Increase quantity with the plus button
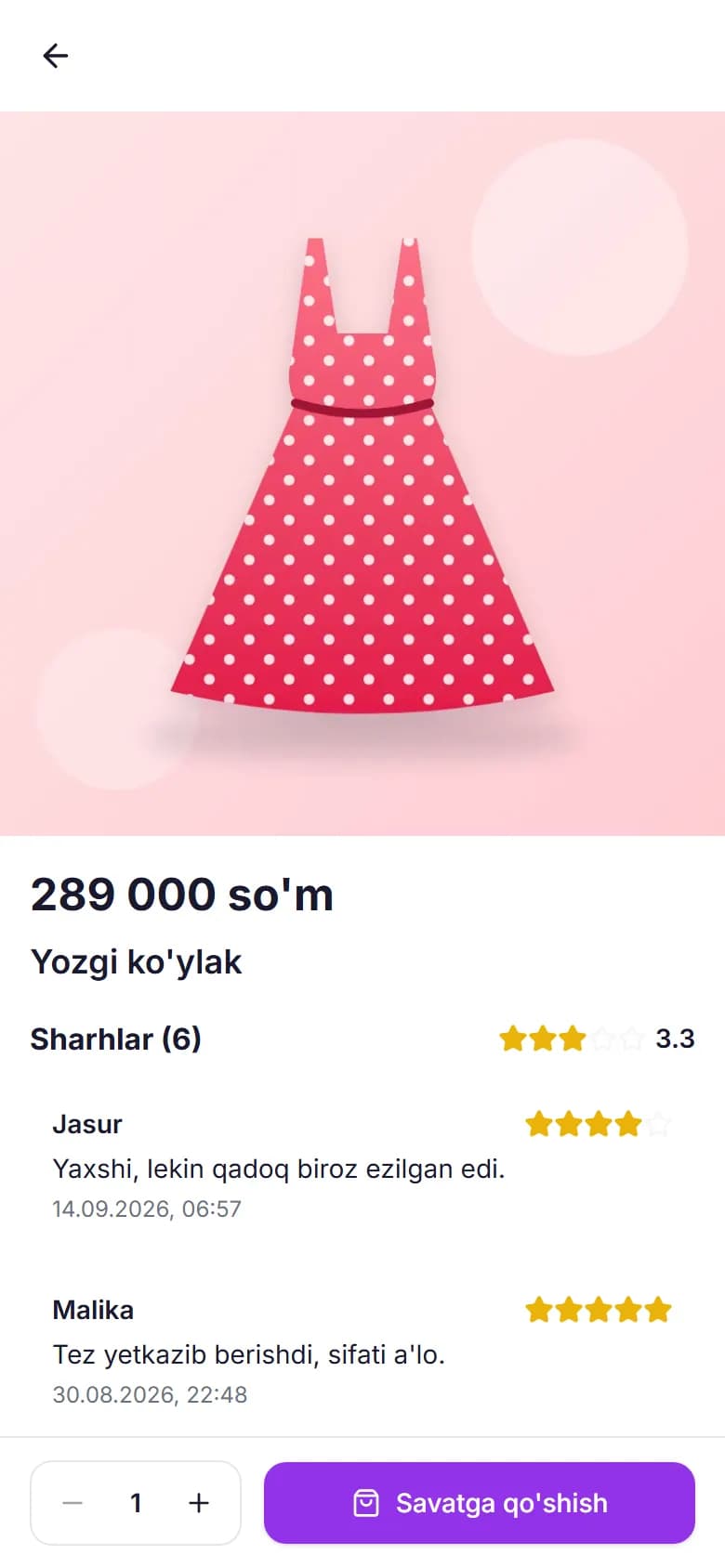725x1568 pixels. (x=199, y=1503)
